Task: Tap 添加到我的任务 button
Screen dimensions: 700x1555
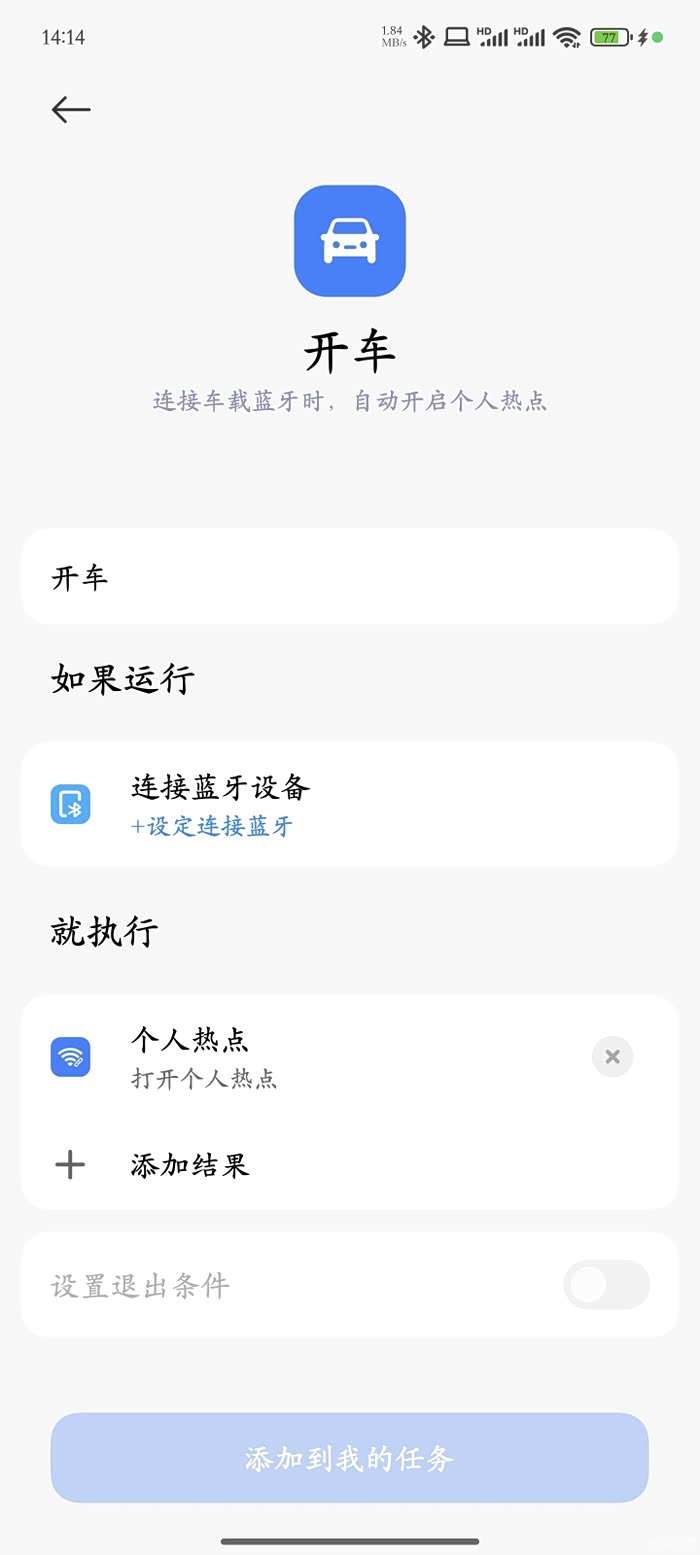Action: click(x=349, y=1458)
